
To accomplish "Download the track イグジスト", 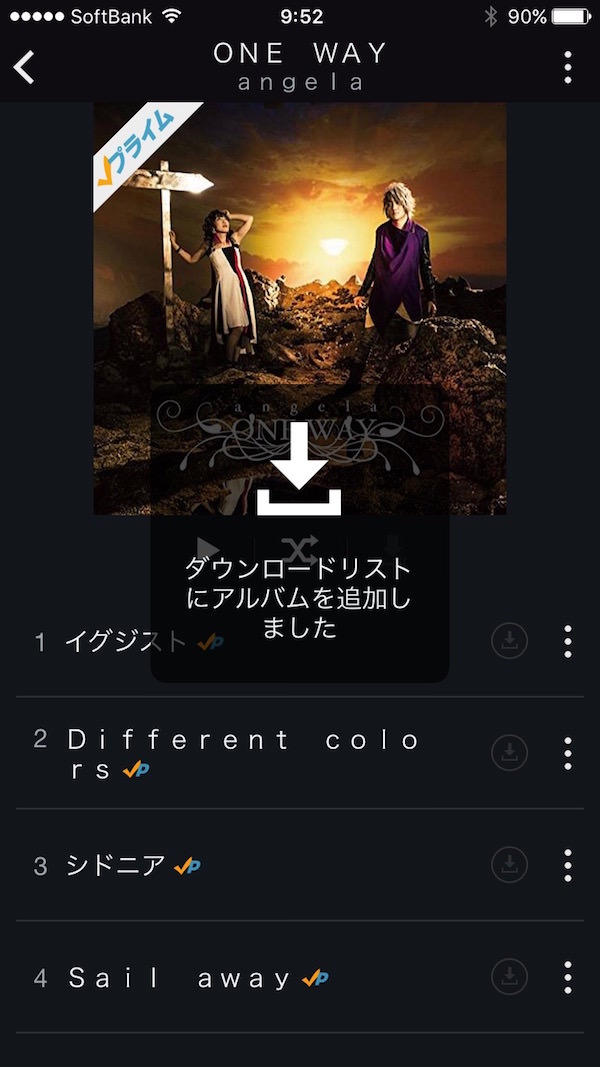I will (510, 641).
